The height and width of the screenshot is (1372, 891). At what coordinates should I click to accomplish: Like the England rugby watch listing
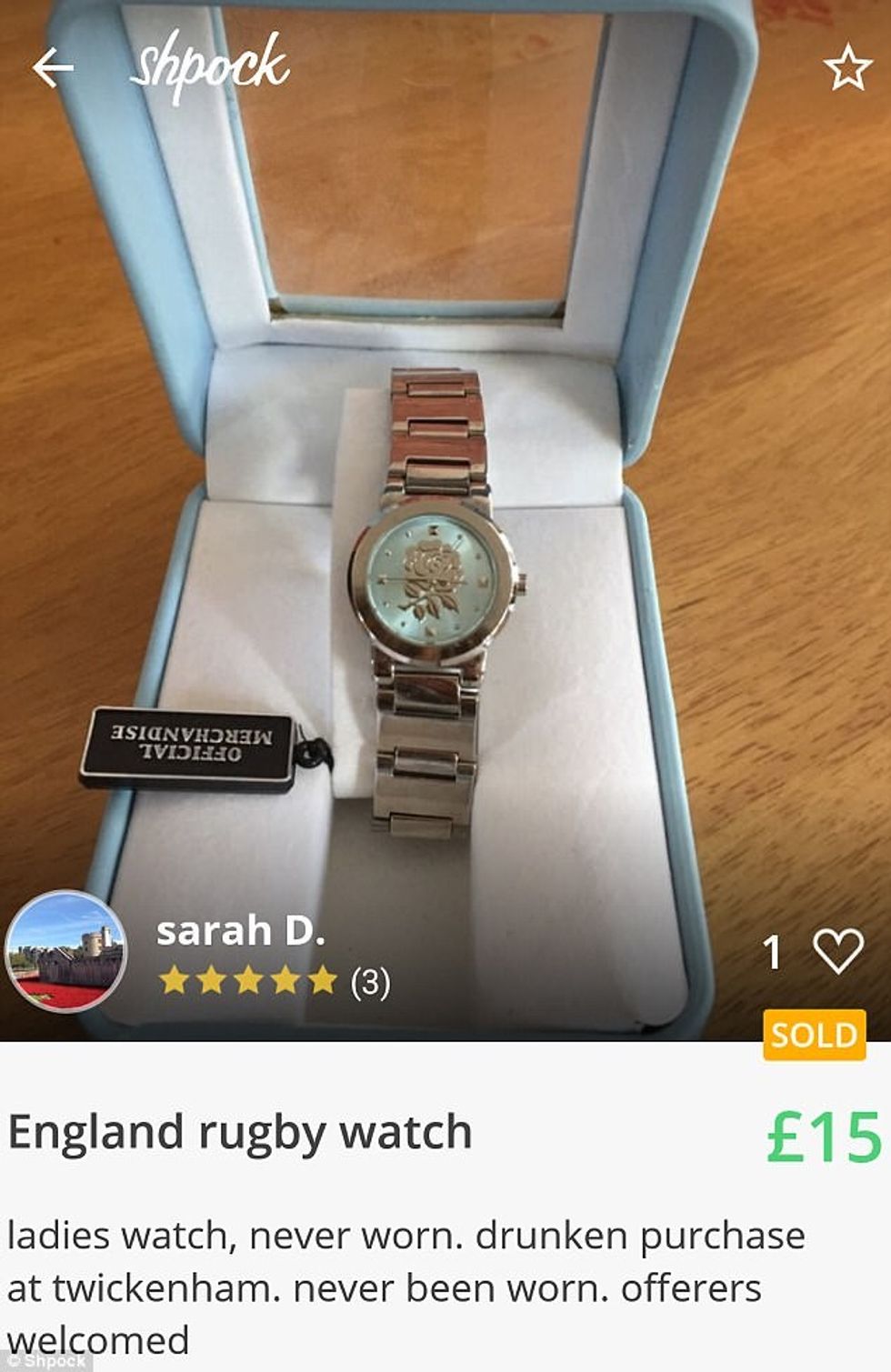tap(836, 951)
